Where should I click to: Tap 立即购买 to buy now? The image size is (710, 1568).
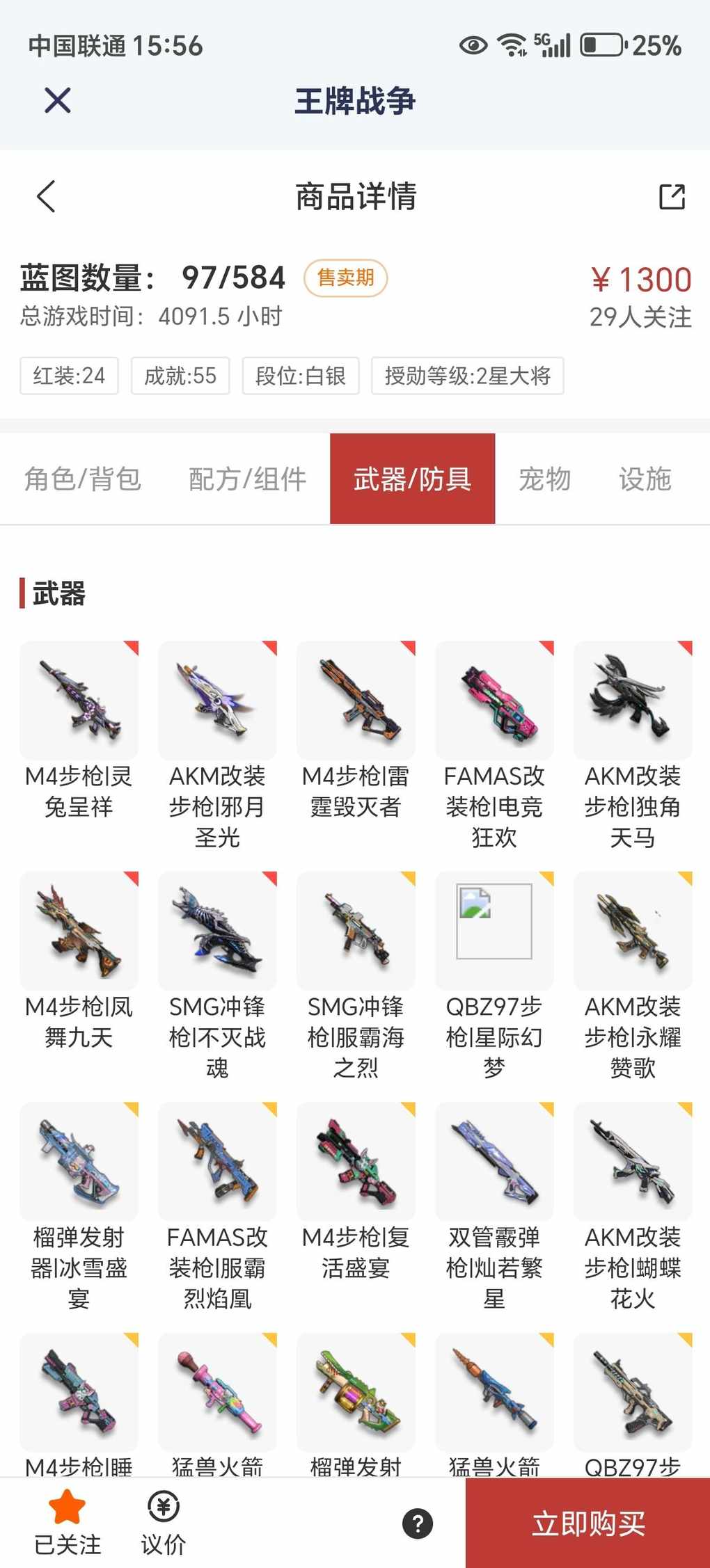587,1523
